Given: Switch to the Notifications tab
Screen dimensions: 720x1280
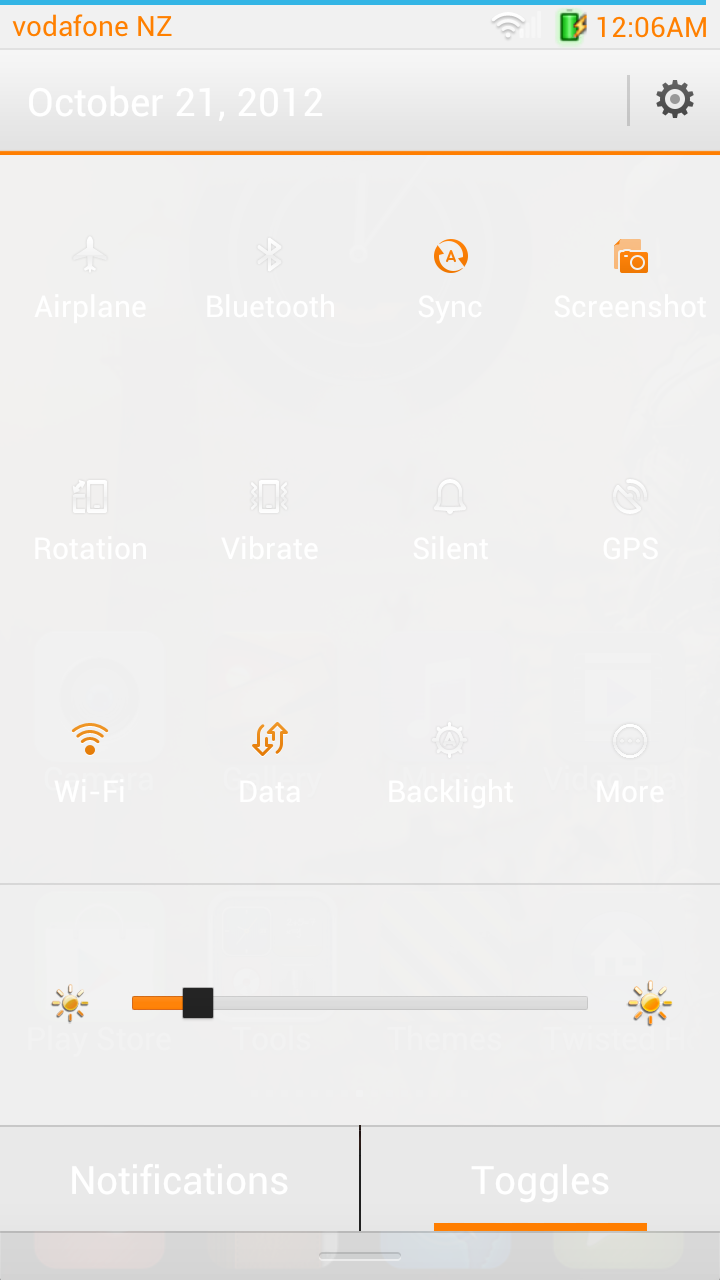Looking at the screenshot, I should [179, 1180].
